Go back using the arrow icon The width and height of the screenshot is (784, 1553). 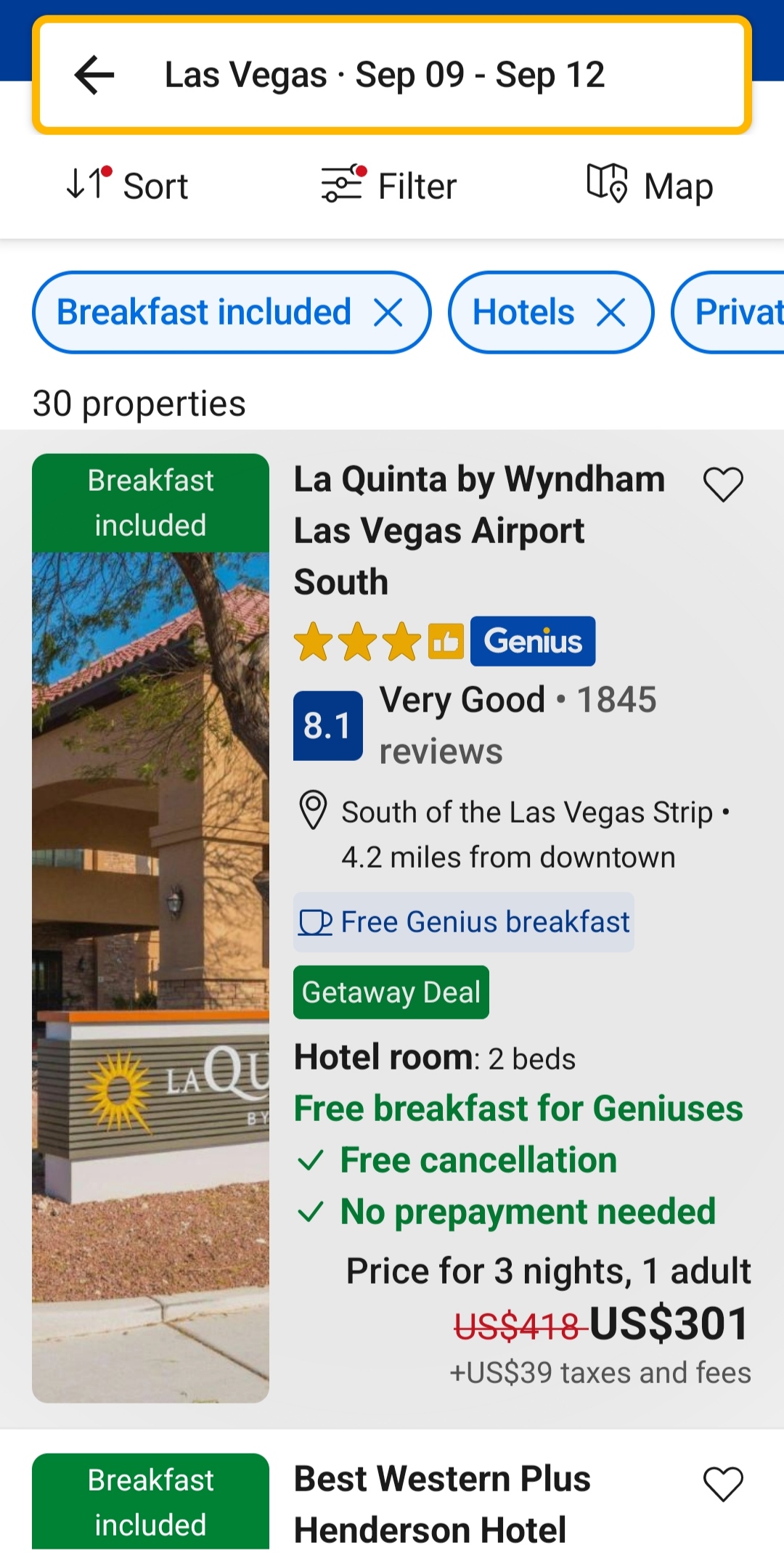point(94,75)
